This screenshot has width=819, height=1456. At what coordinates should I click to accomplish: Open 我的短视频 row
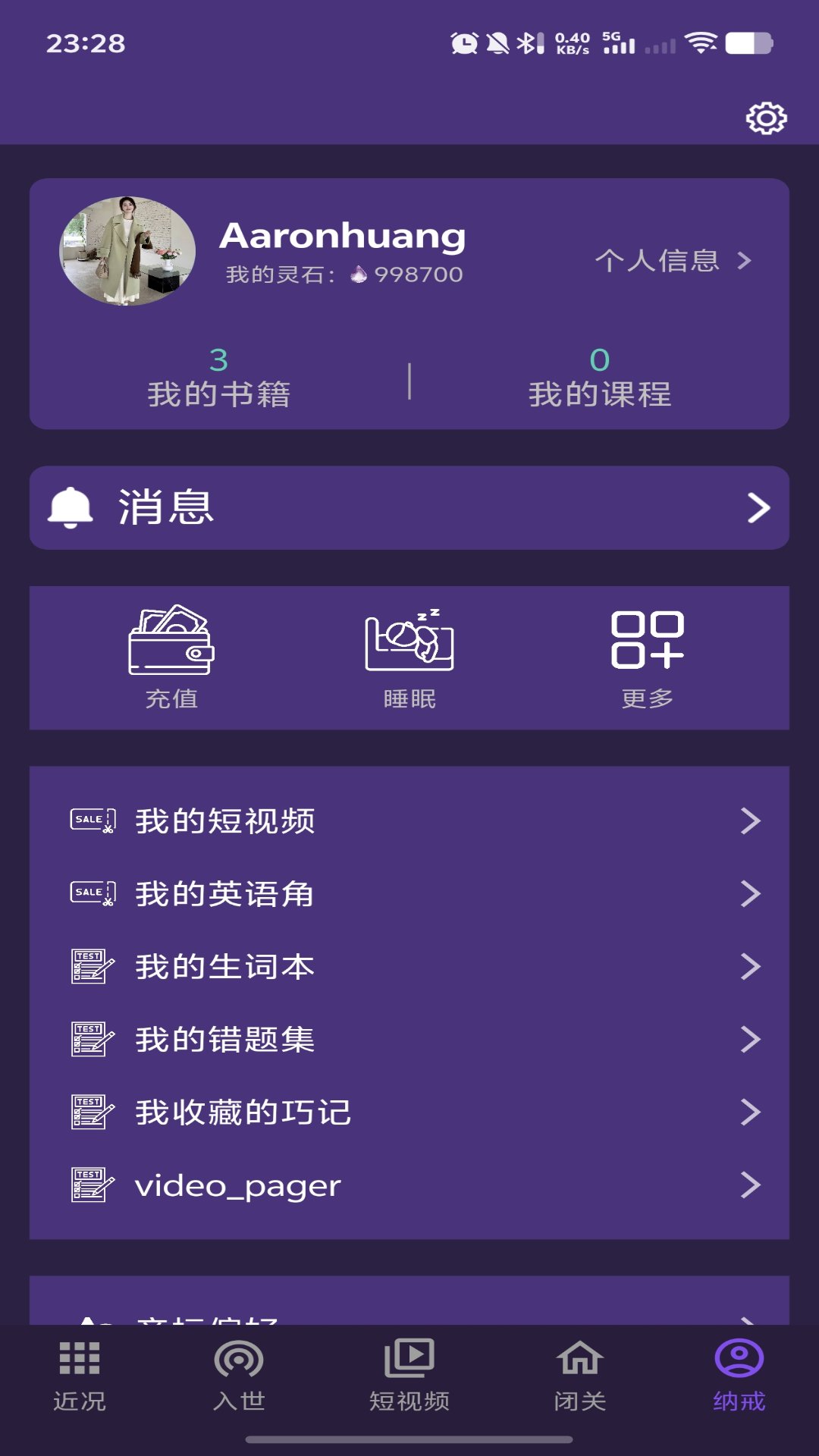point(409,821)
